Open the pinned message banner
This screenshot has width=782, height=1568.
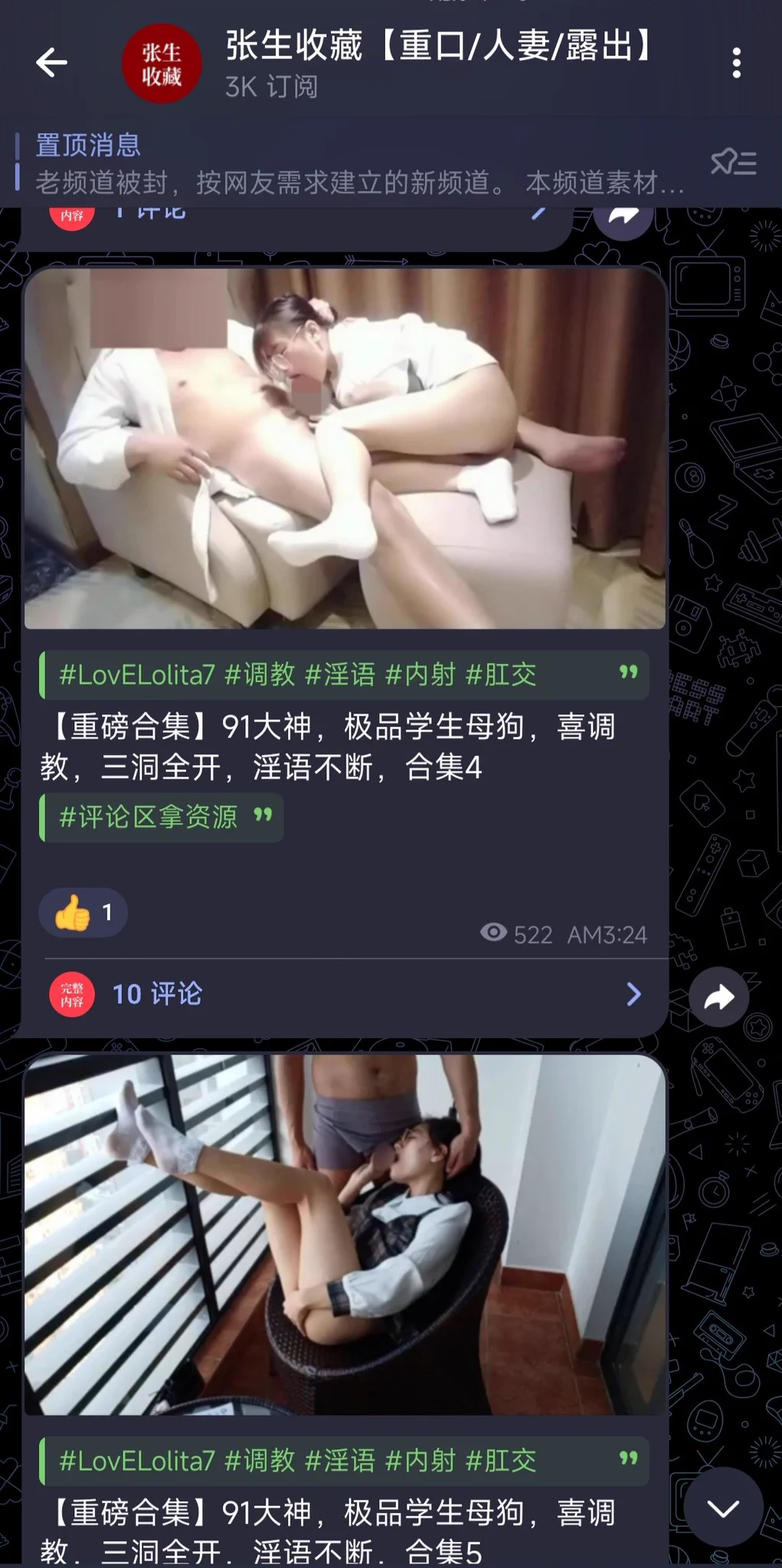[x=360, y=163]
